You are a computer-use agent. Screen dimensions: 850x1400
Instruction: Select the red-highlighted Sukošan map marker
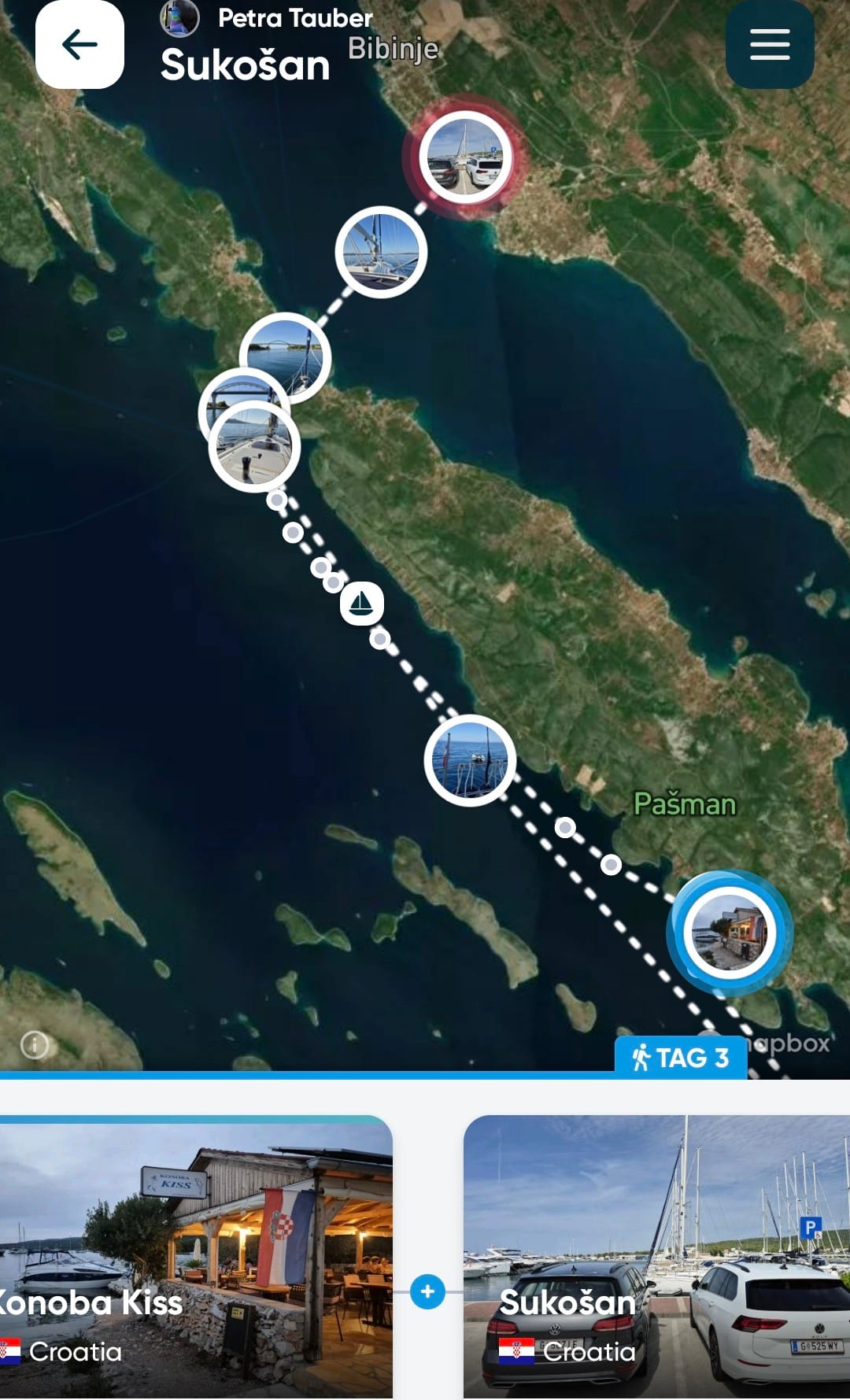[465, 157]
